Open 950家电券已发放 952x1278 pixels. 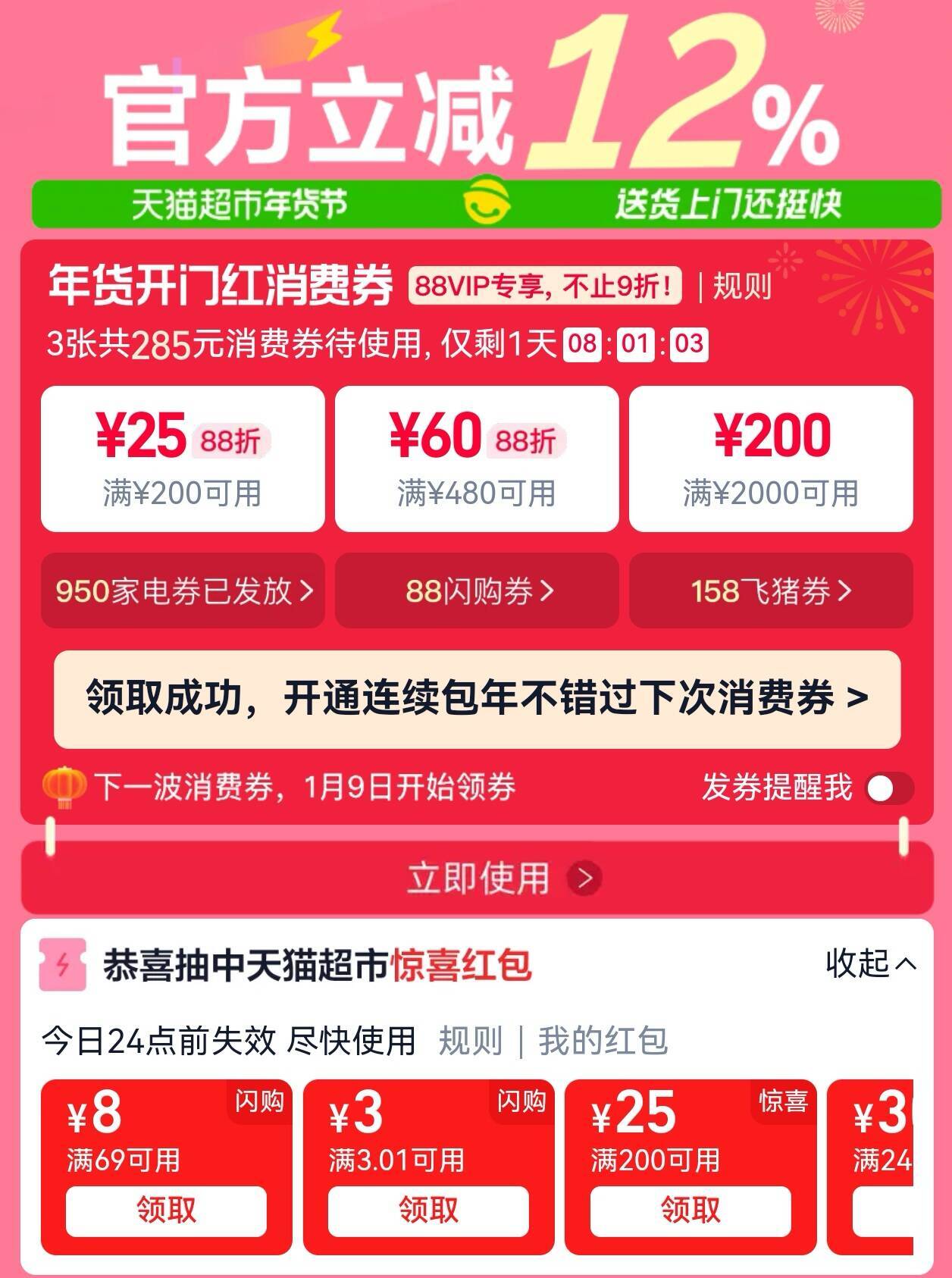tap(183, 590)
